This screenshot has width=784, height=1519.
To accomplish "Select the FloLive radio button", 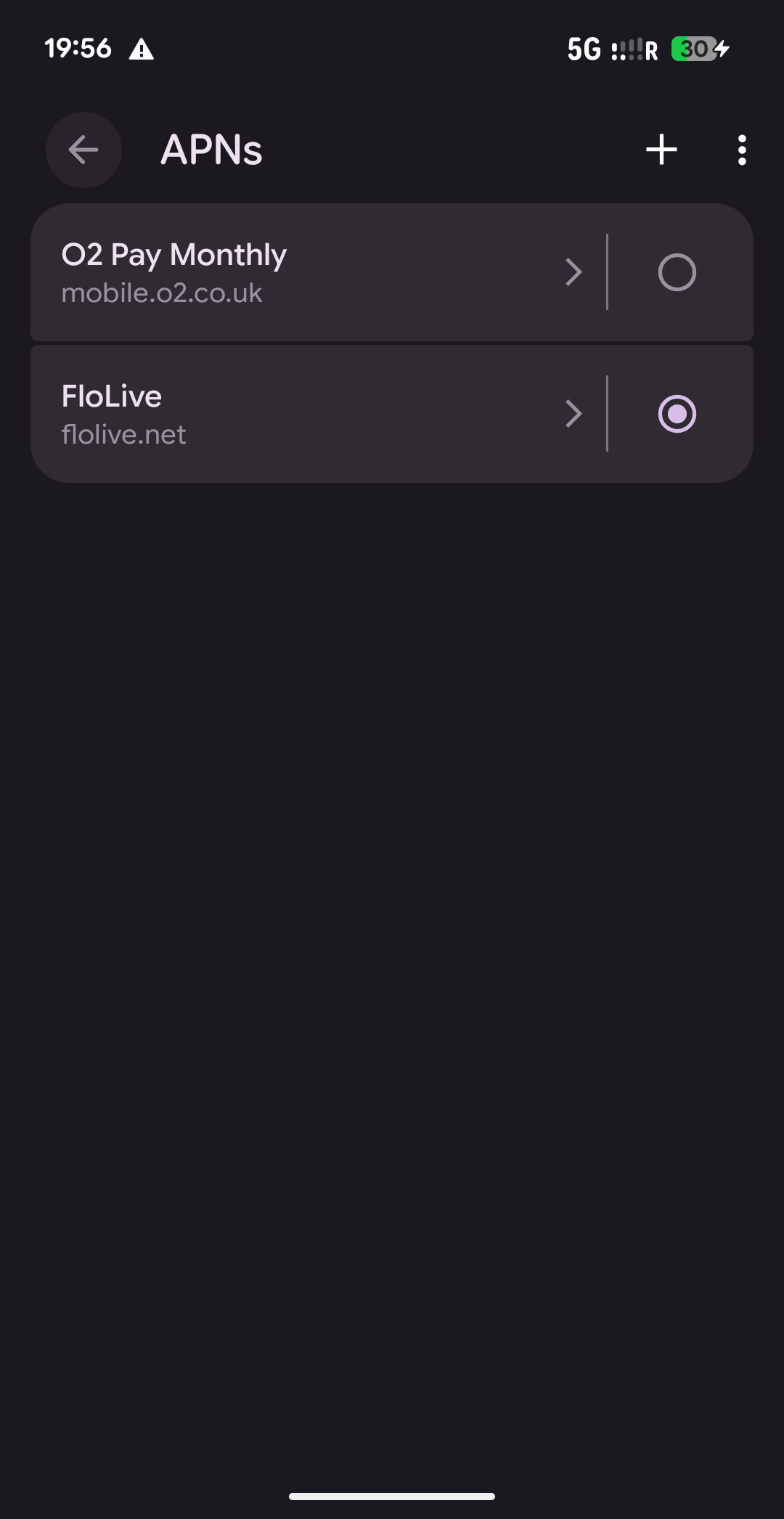I will 677,414.
